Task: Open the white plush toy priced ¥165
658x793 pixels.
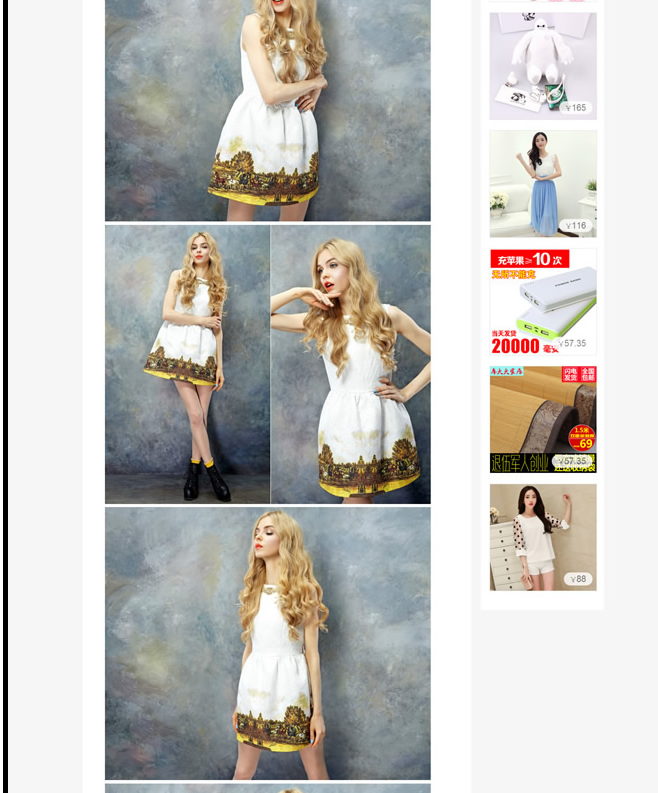Action: [542, 66]
